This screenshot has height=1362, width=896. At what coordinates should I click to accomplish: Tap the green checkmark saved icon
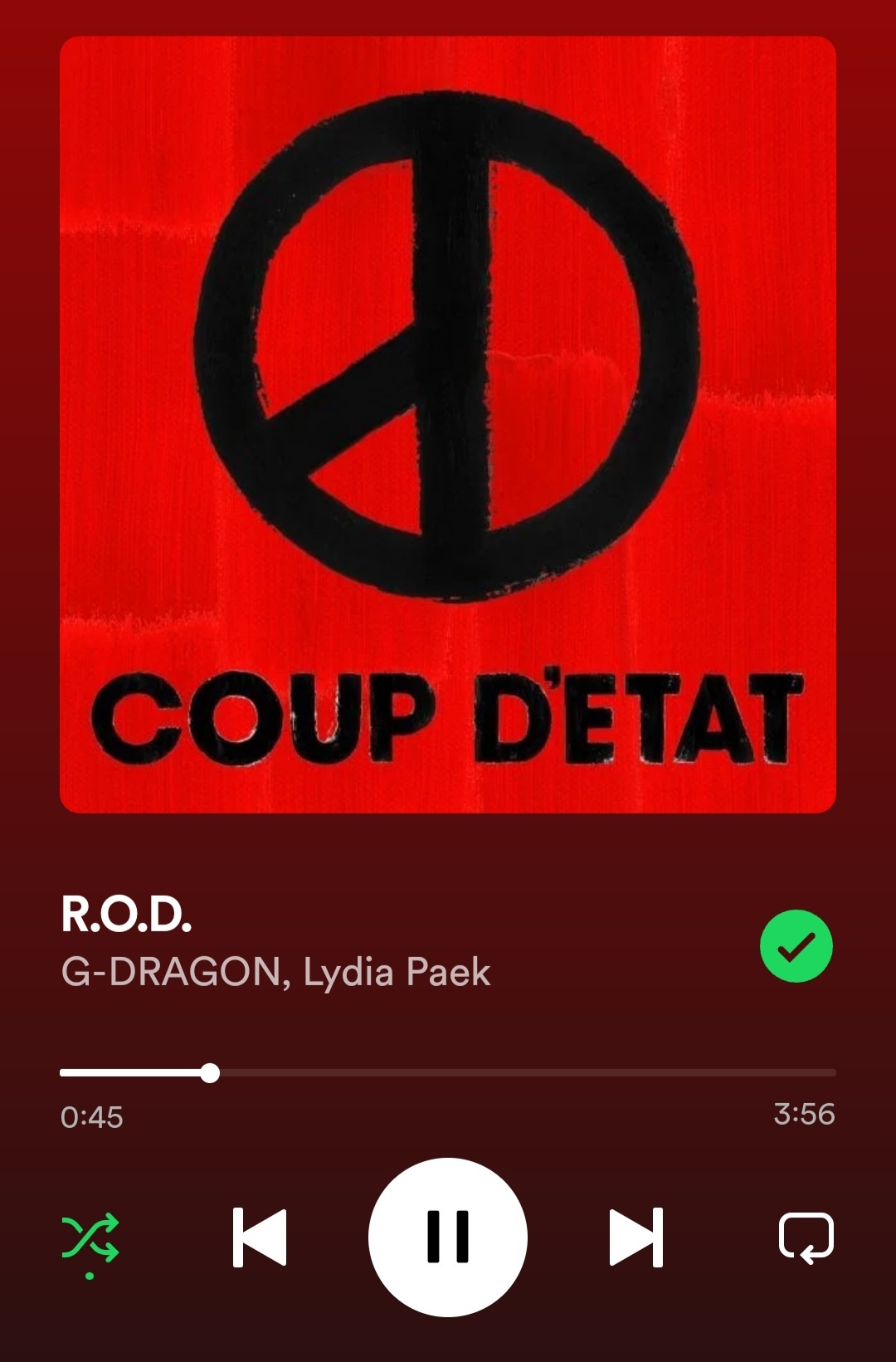(x=796, y=946)
